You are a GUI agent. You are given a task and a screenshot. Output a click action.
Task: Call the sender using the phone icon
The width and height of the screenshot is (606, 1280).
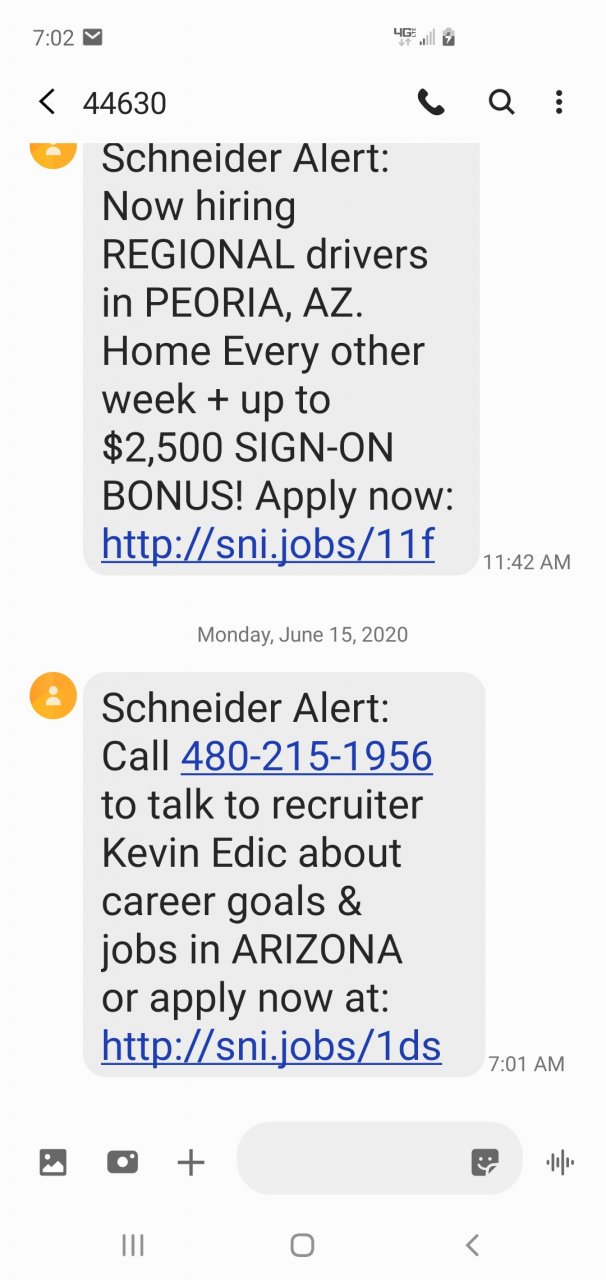click(x=431, y=102)
